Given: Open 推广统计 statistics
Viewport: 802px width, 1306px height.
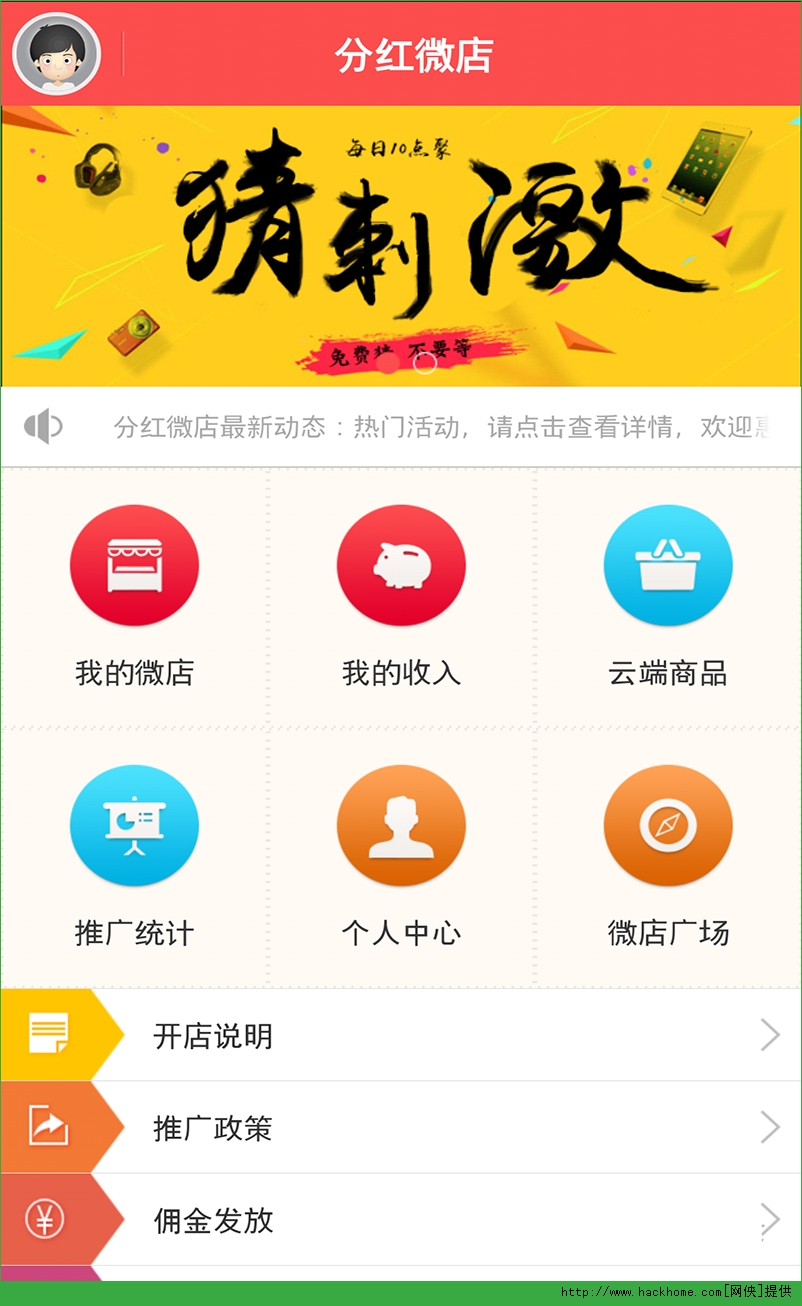Looking at the screenshot, I should (134, 826).
